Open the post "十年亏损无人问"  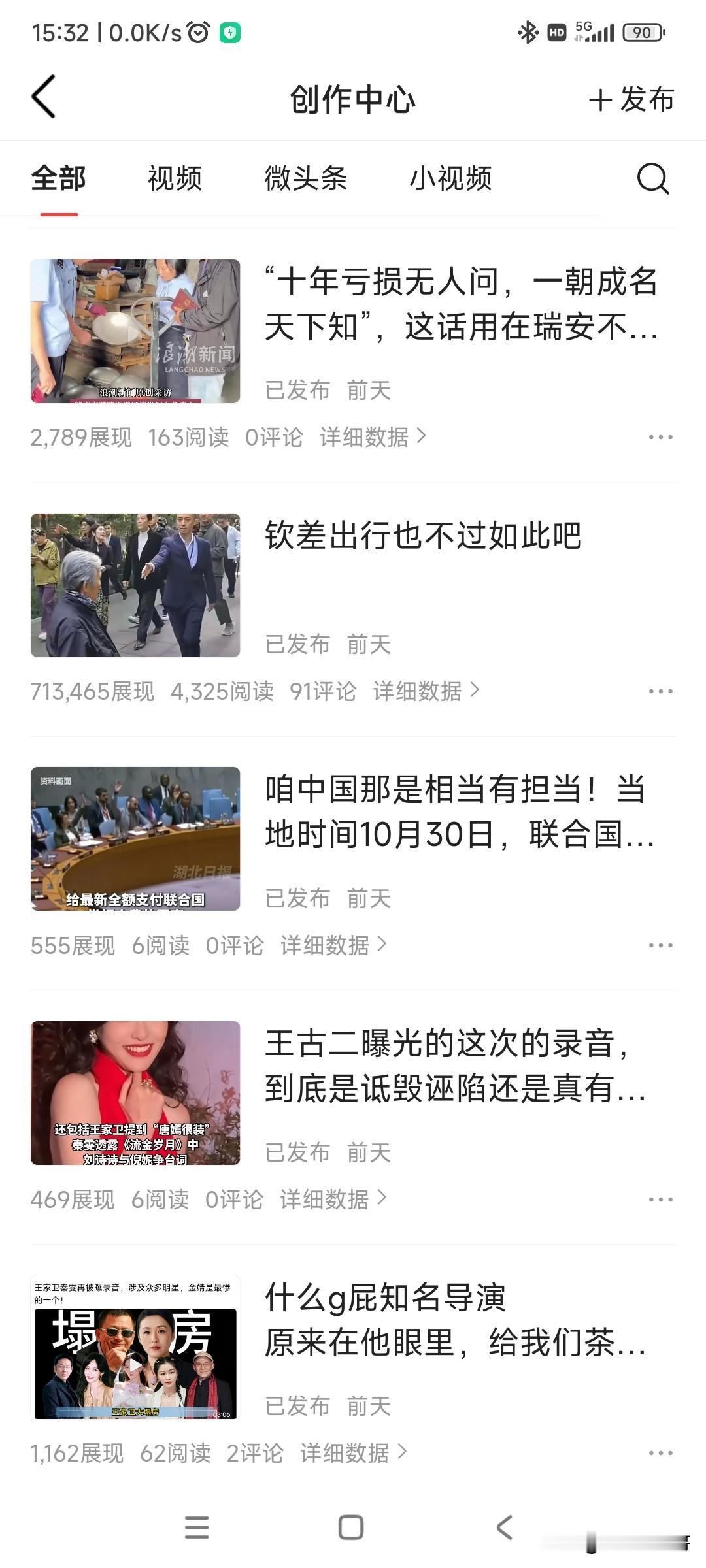tap(460, 304)
